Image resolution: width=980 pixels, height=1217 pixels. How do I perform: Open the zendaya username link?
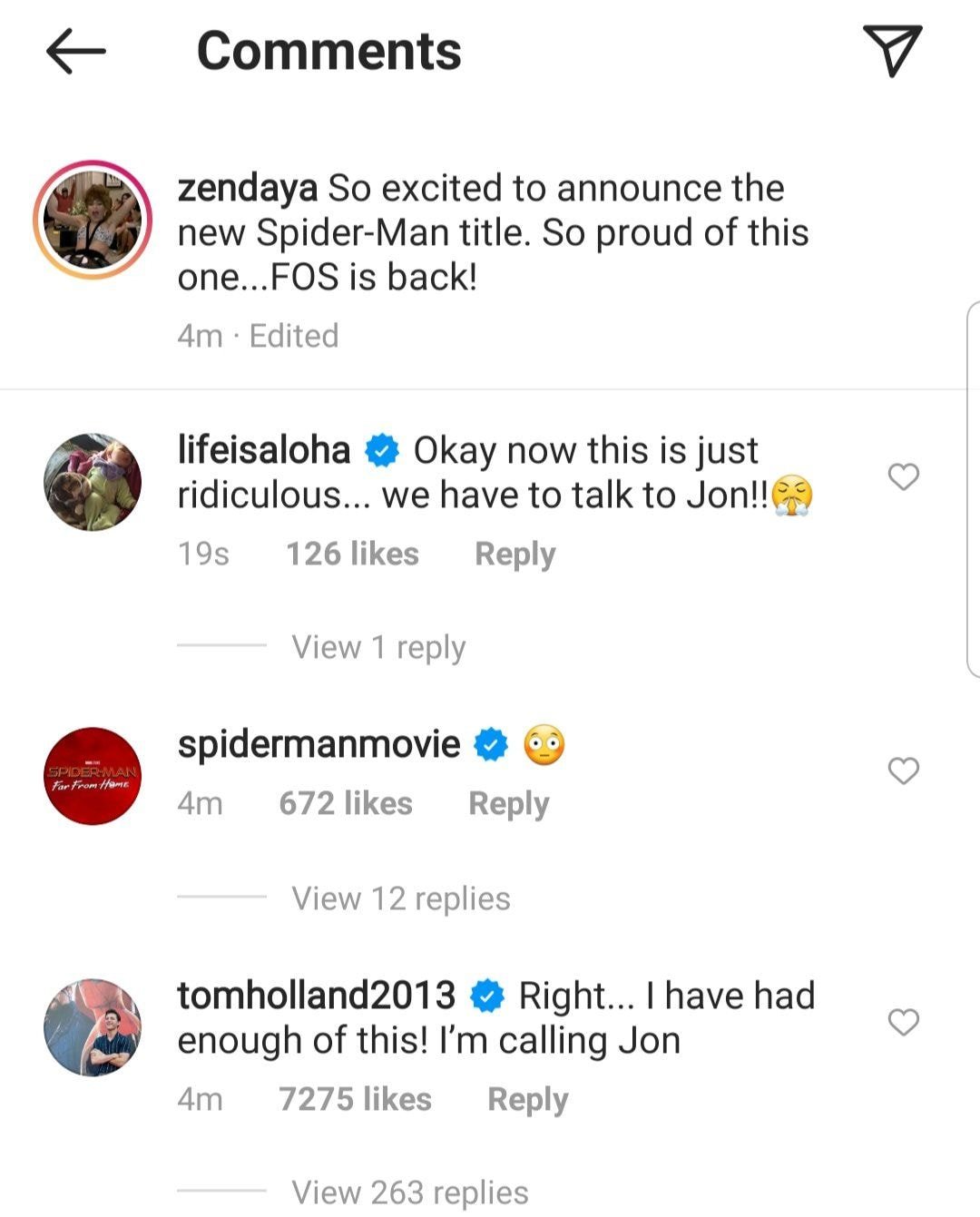247,189
